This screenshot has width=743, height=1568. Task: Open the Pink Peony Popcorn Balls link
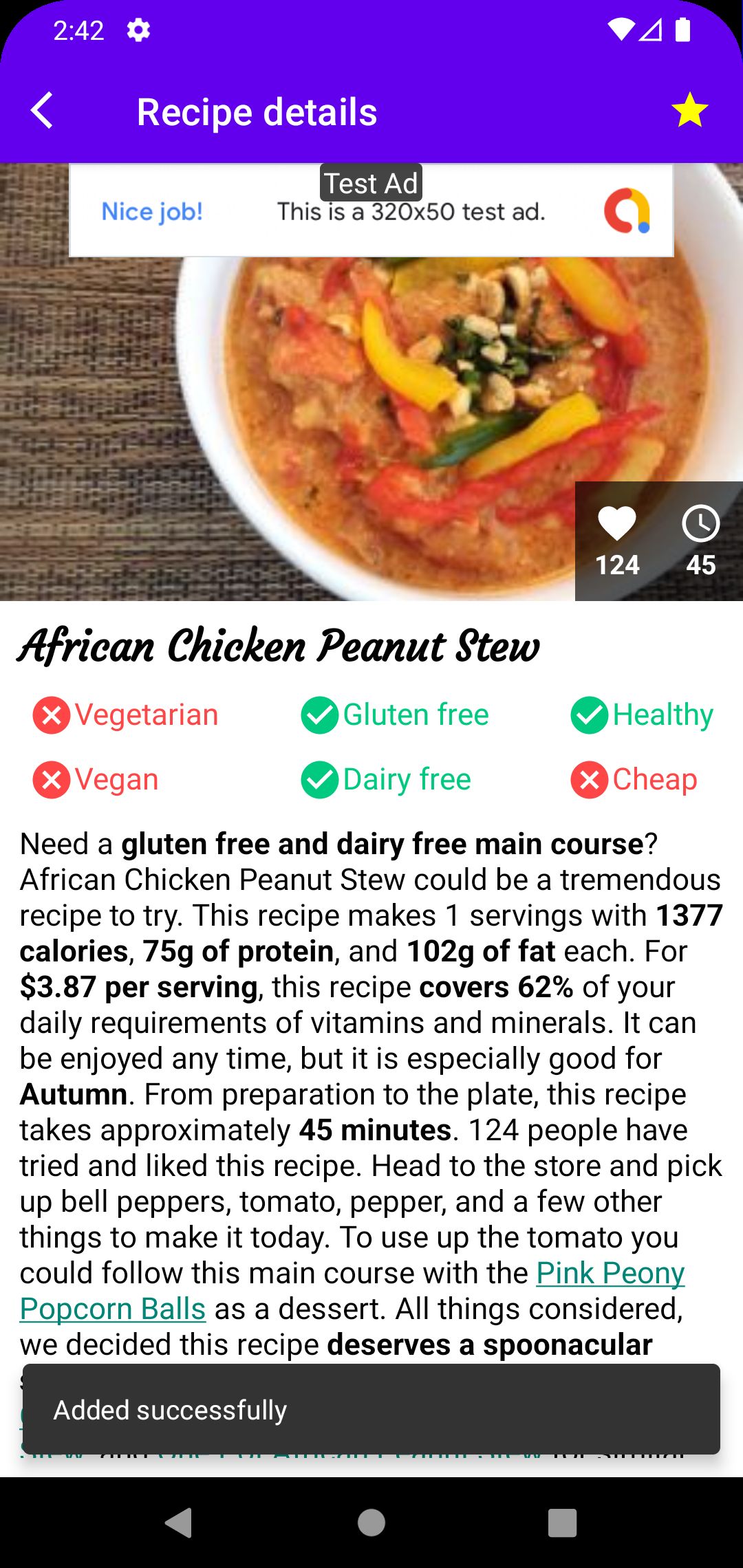[610, 1273]
